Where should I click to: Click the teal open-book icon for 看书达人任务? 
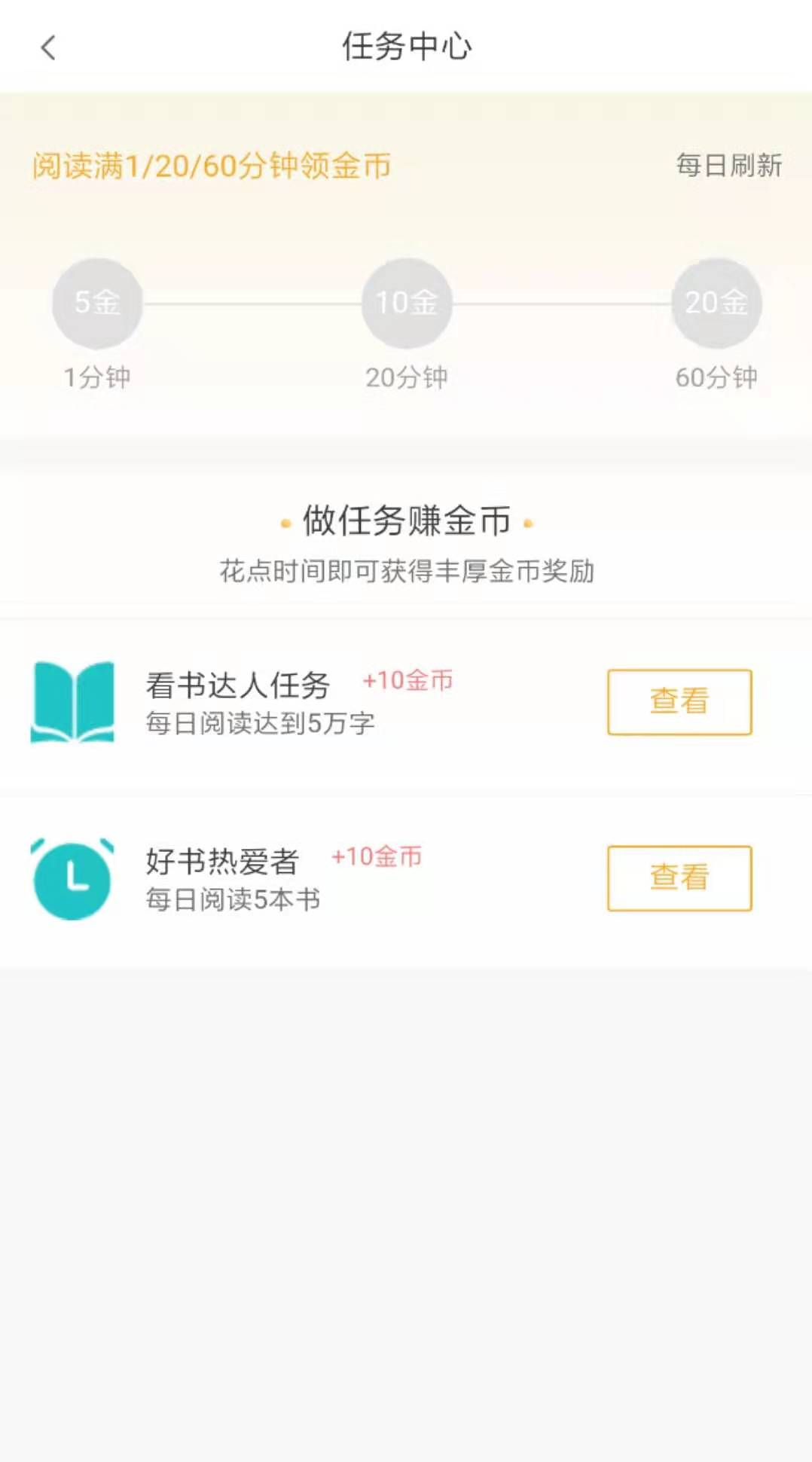(x=72, y=699)
